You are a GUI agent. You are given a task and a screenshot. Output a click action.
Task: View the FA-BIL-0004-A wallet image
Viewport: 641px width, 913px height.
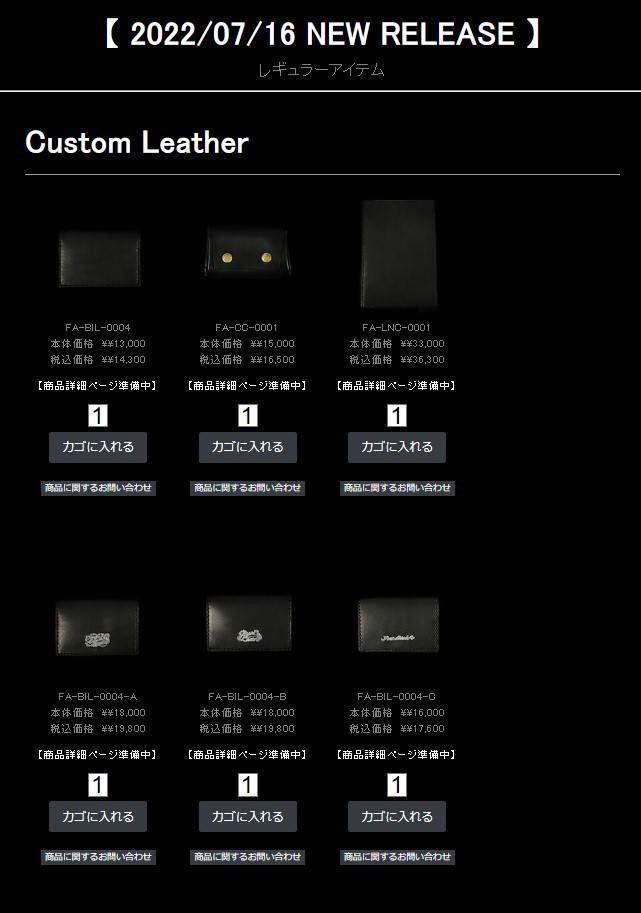click(98, 627)
